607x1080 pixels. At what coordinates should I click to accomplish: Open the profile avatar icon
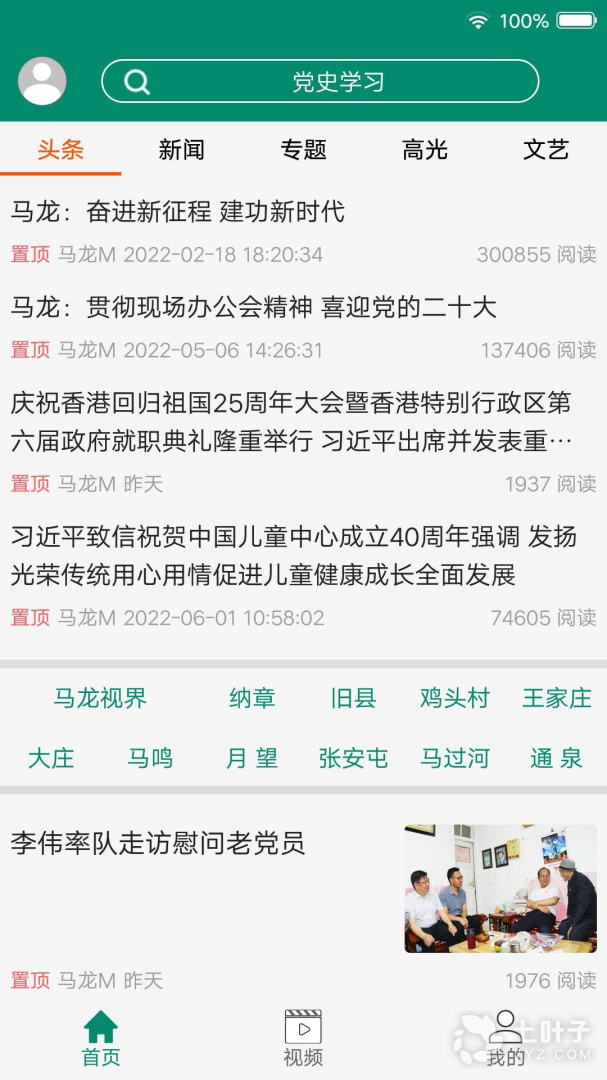click(x=42, y=81)
